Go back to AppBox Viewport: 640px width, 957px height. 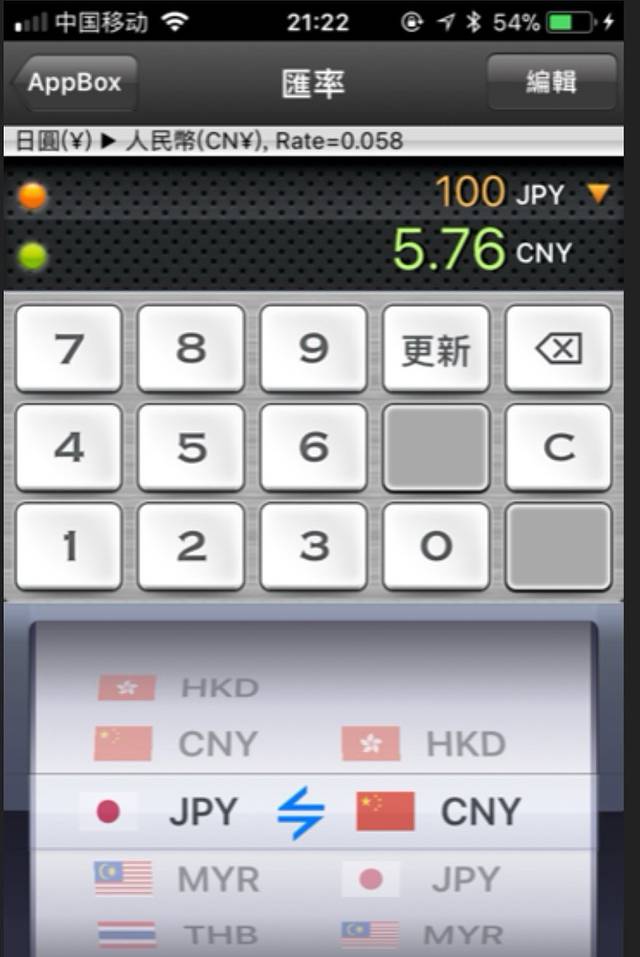pyautogui.click(x=73, y=83)
